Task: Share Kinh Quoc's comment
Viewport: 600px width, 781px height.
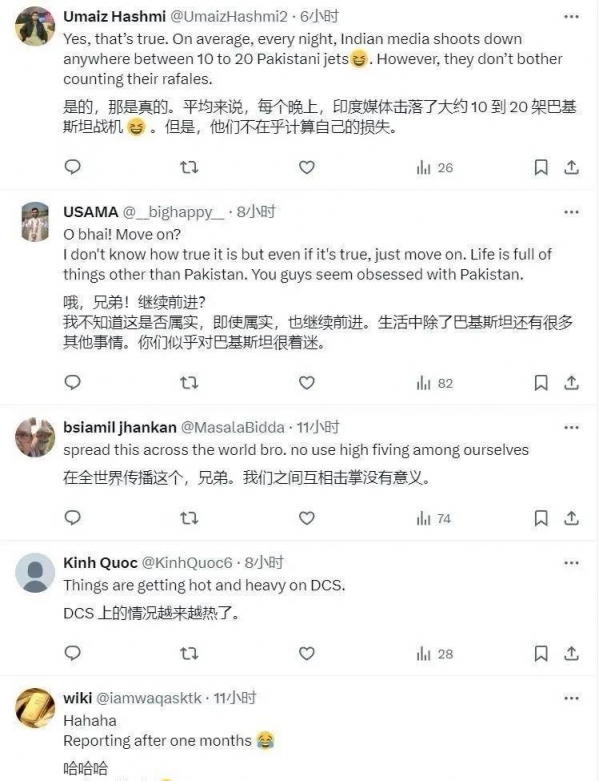Action: click(x=572, y=653)
